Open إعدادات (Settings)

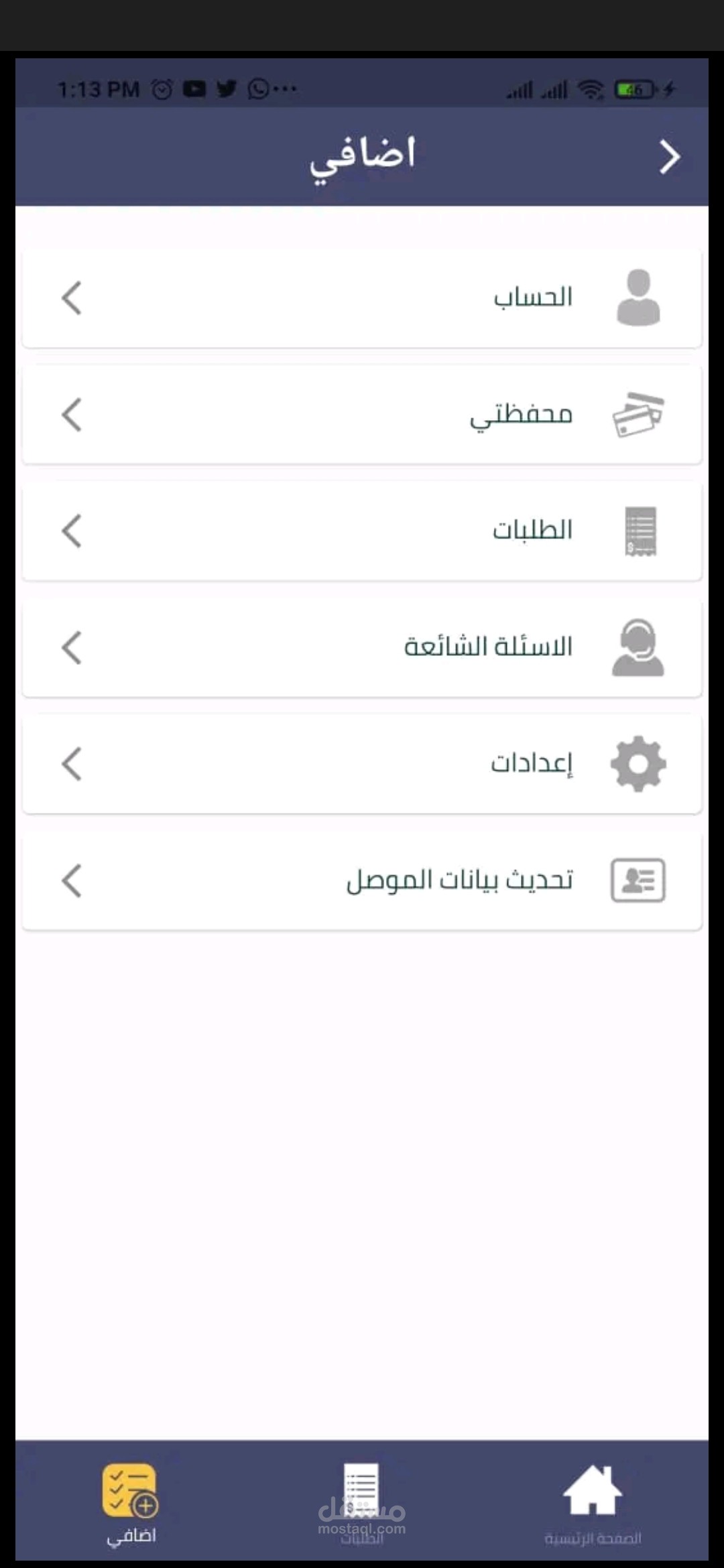click(x=362, y=764)
